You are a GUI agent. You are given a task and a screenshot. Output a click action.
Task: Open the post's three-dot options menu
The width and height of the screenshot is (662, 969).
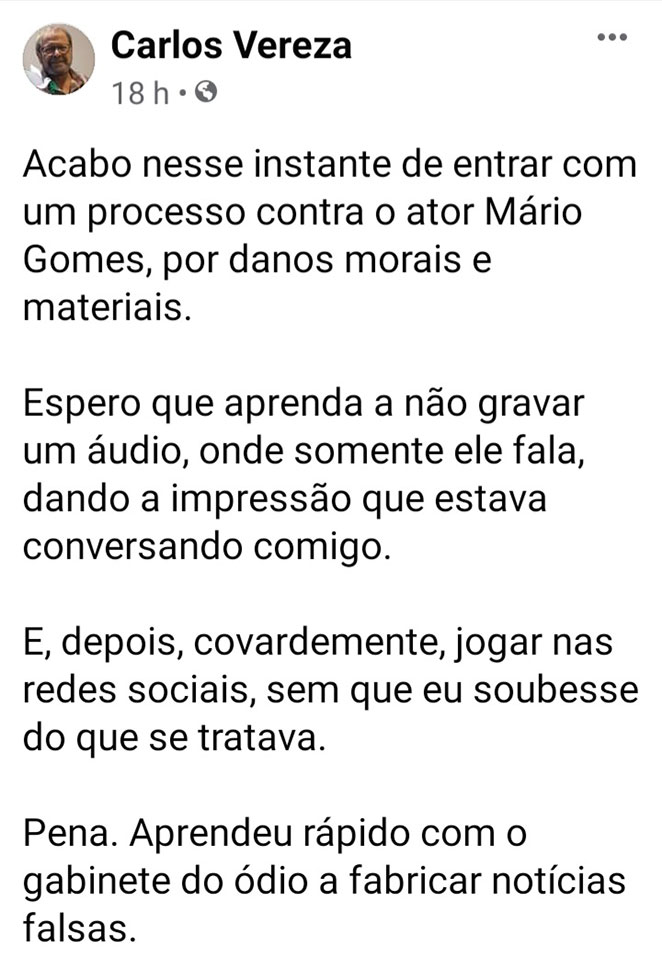pos(611,39)
